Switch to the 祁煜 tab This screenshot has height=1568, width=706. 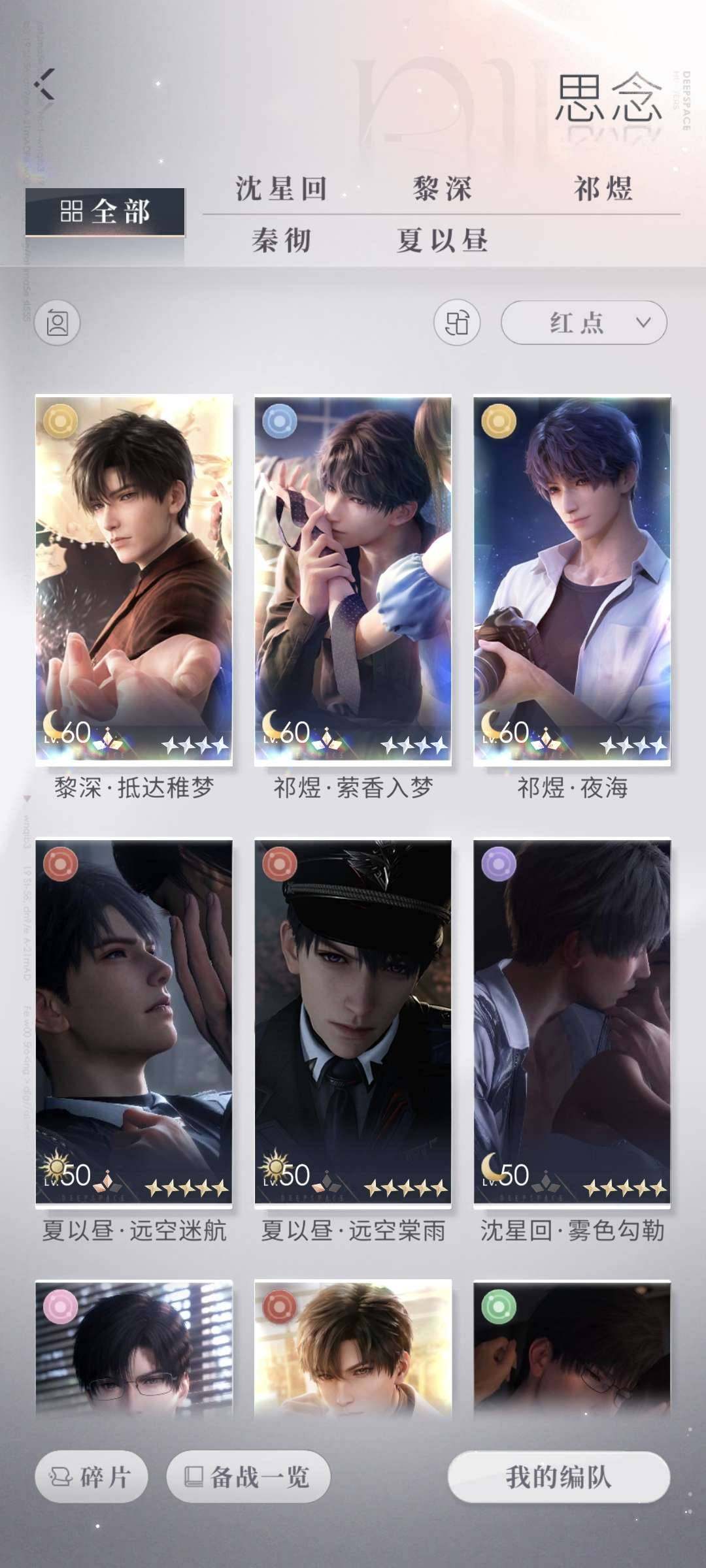603,189
